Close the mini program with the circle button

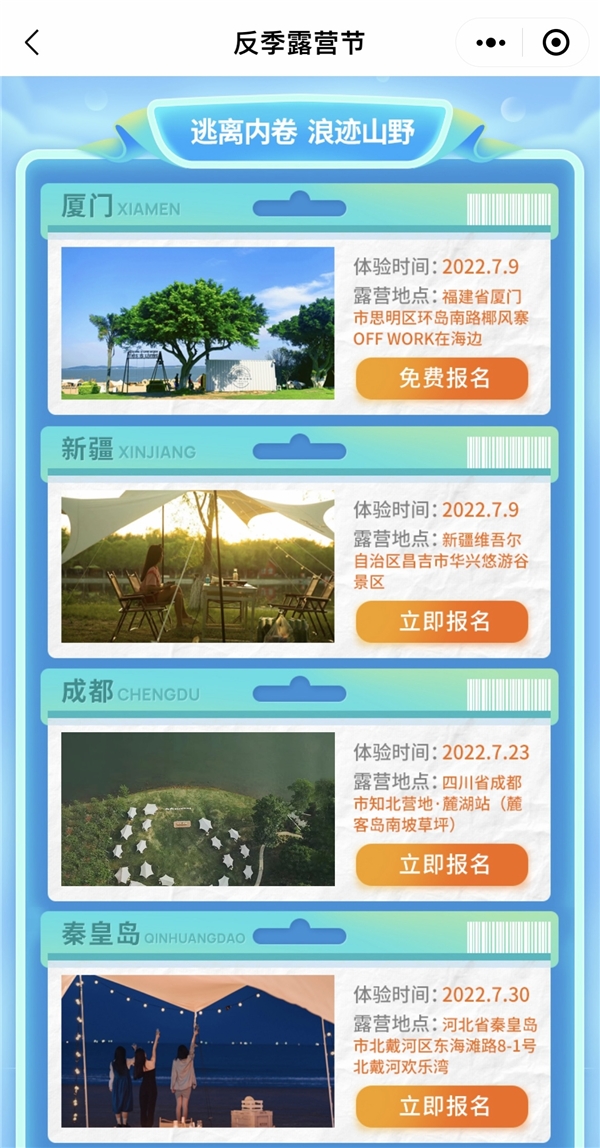[x=555, y=43]
